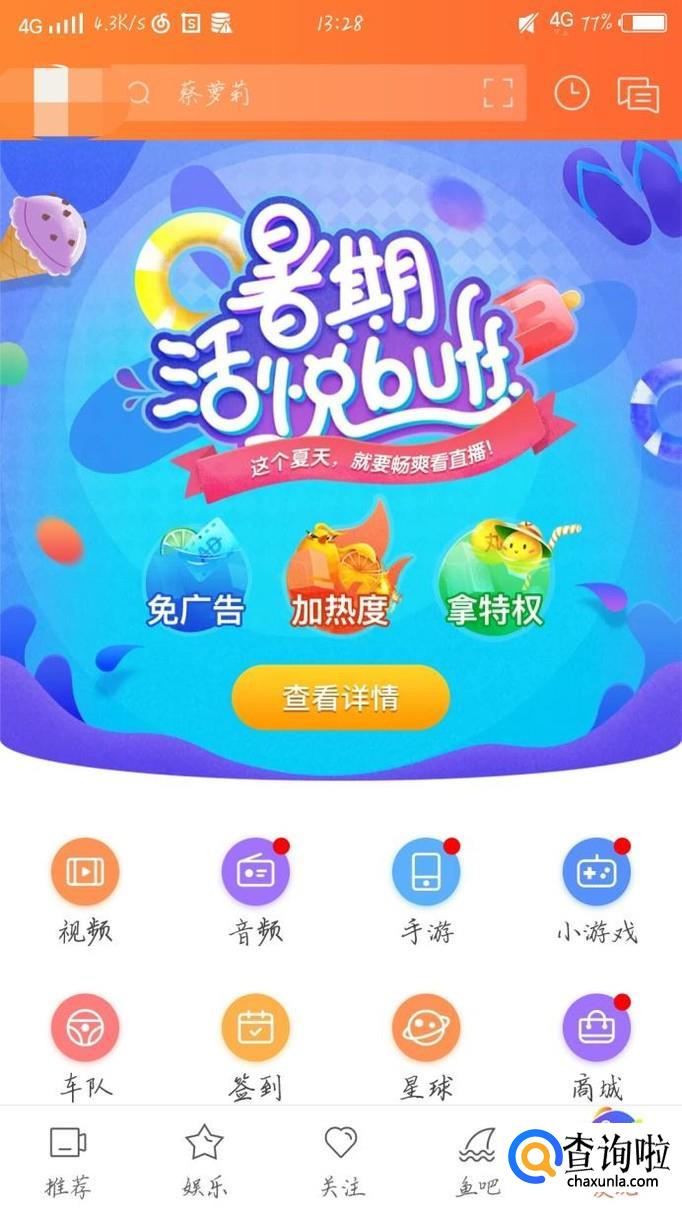The image size is (682, 1212).
Task: Switch to the 推荐 tab
Action: point(68,1160)
